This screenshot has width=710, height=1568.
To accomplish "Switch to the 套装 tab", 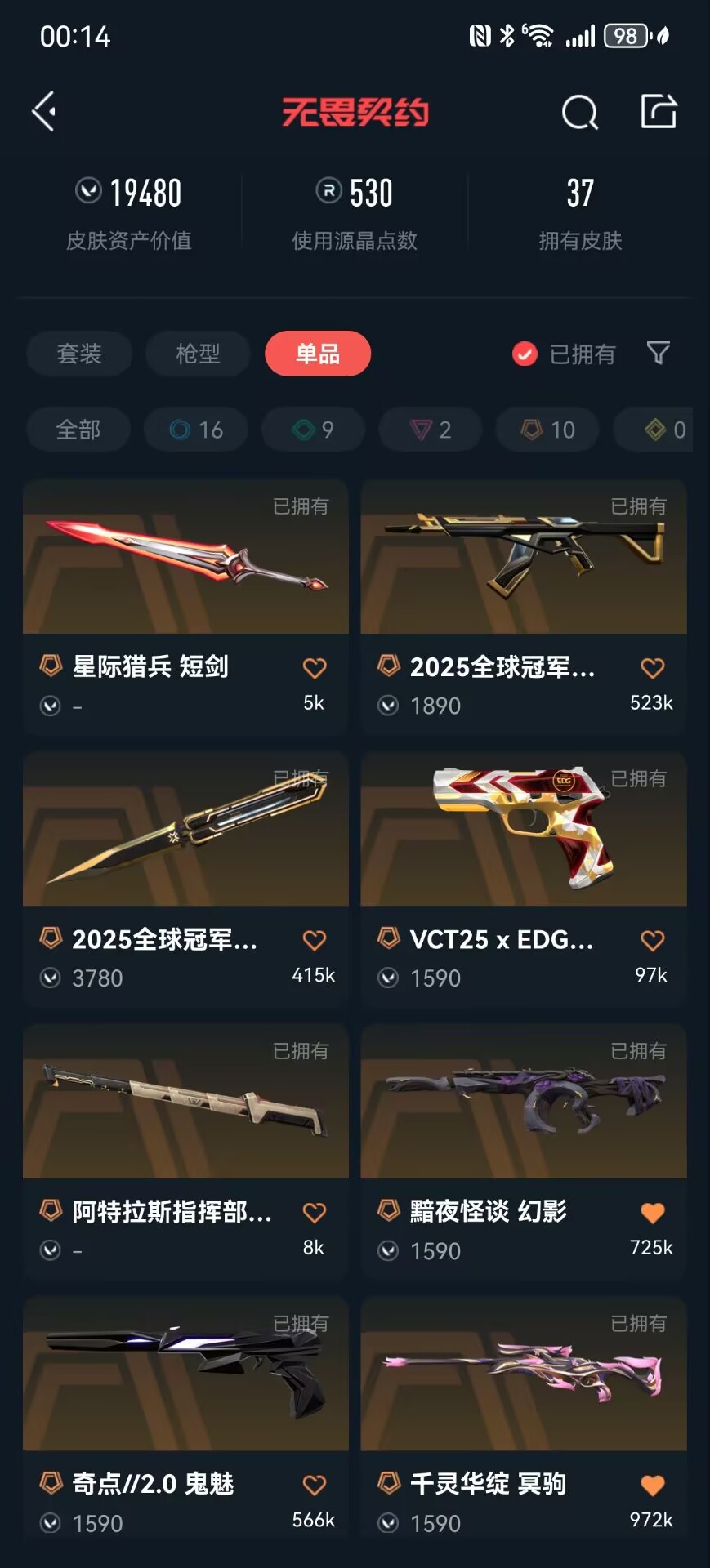I will coord(79,354).
